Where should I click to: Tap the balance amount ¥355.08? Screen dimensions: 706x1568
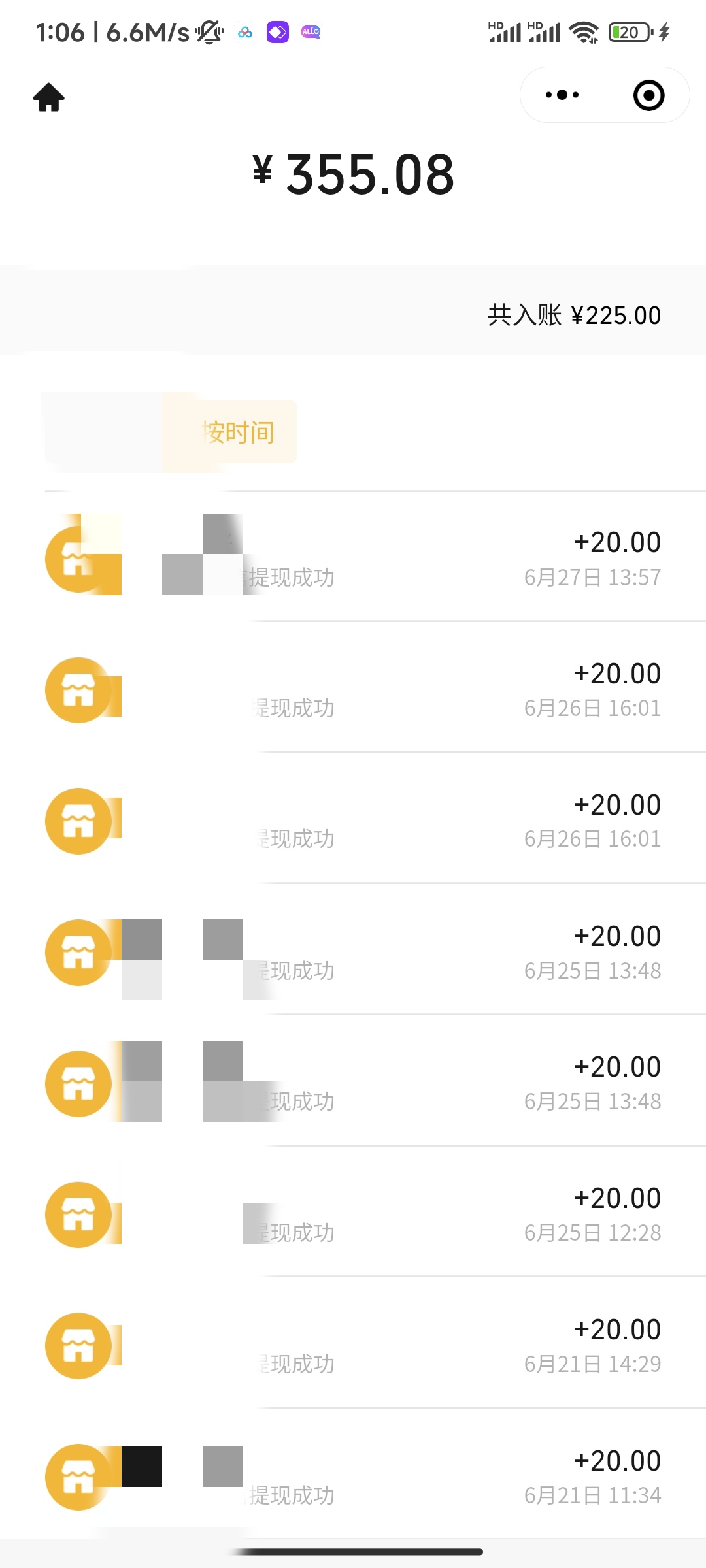coord(353,174)
